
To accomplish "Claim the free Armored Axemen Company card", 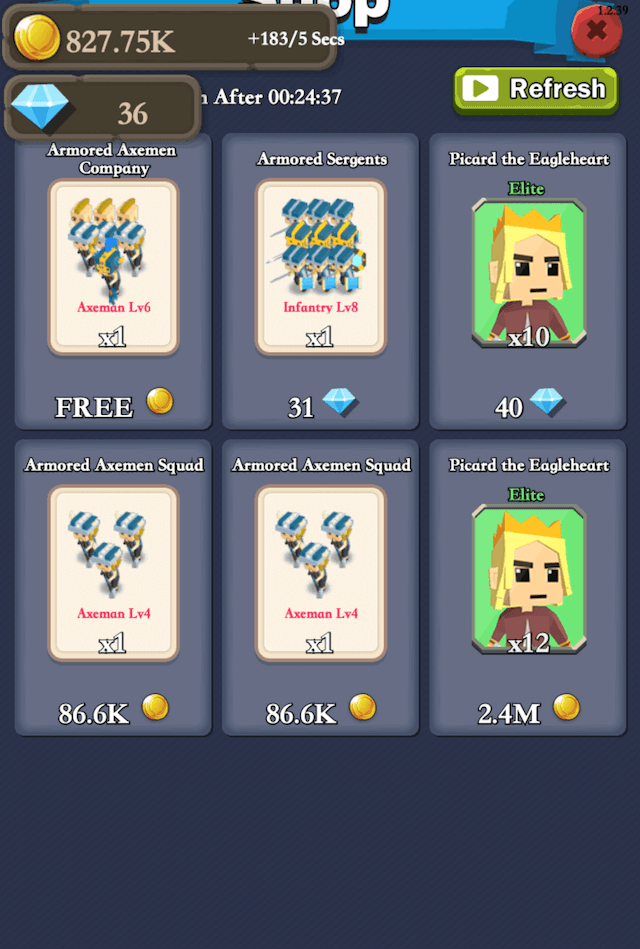I will pos(113,404).
